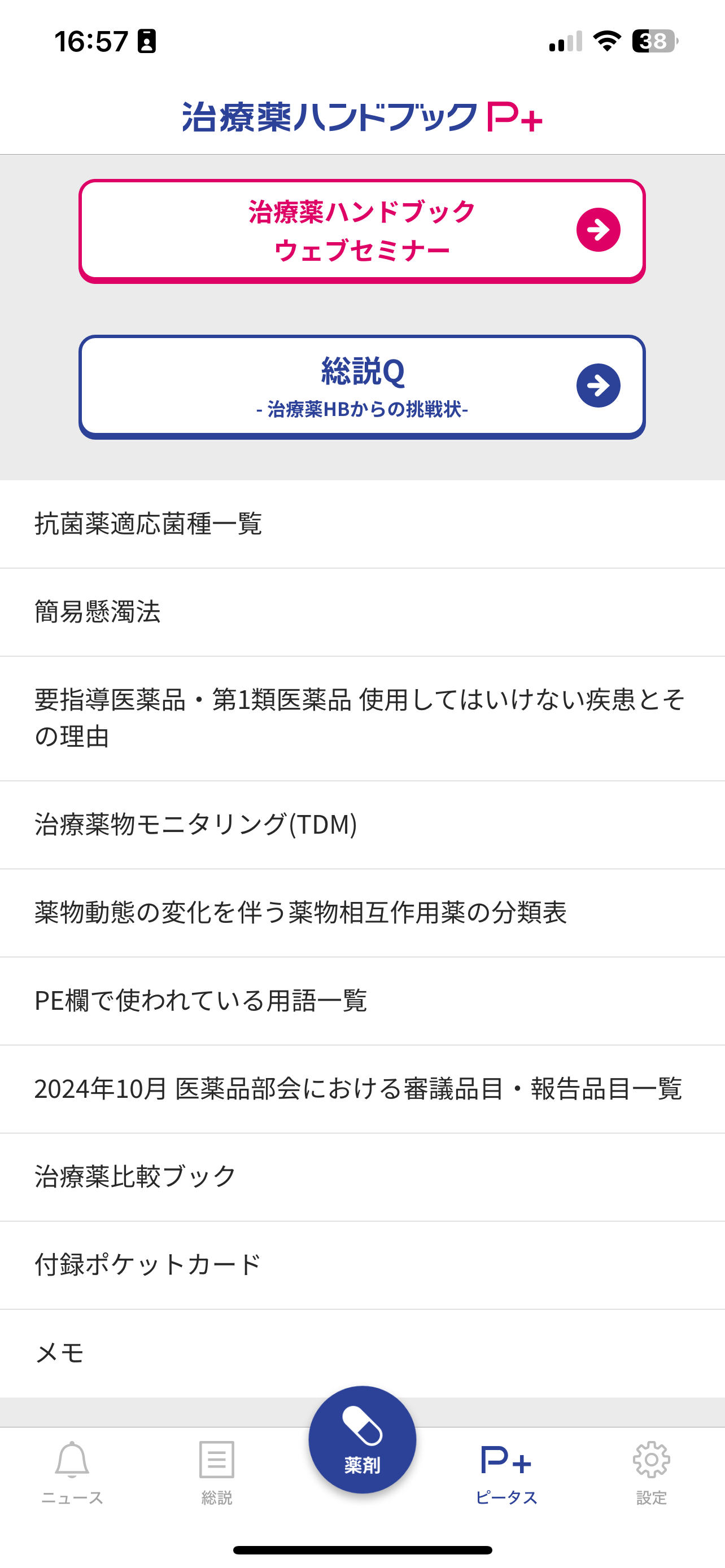Switch to the ニュース tab
The width and height of the screenshot is (725, 1568).
click(72, 1472)
